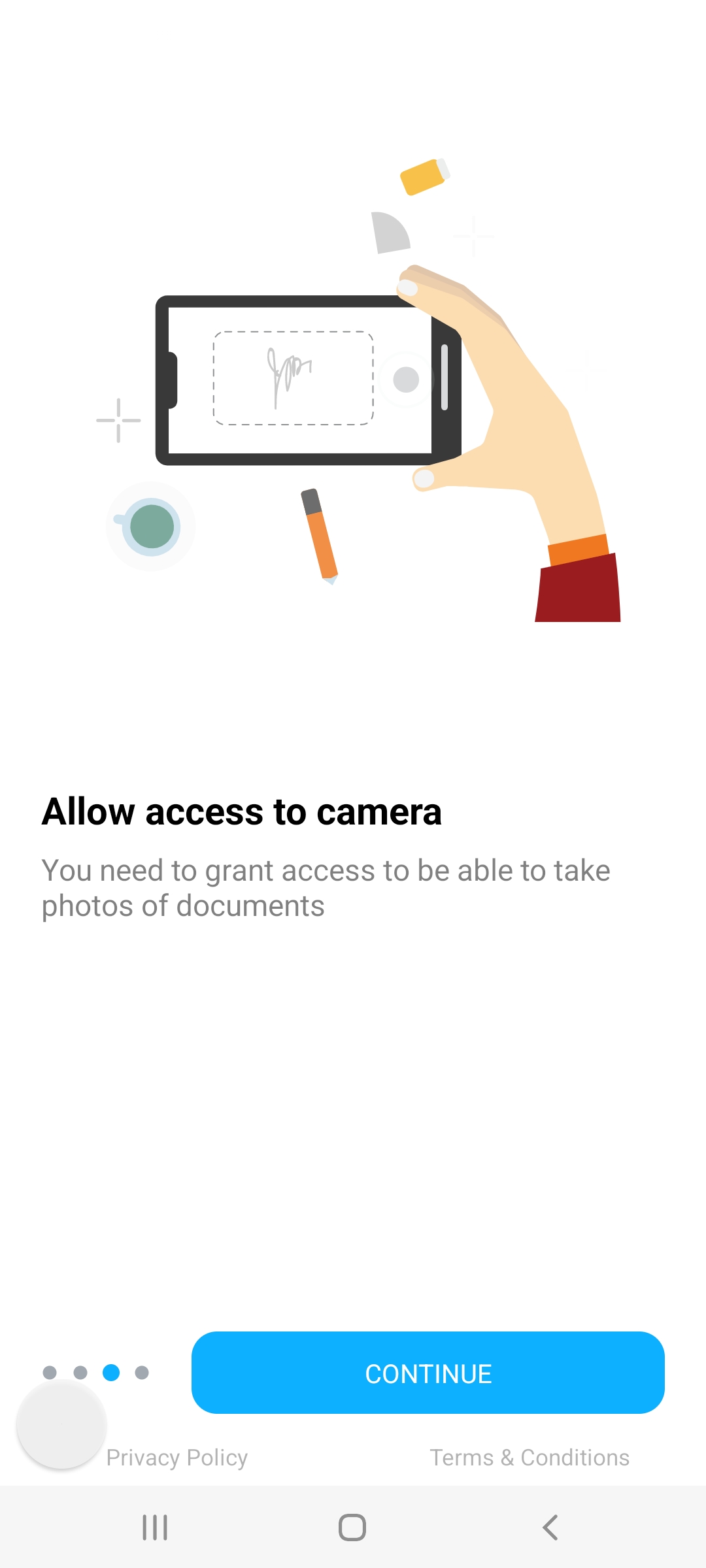
Task: Tap the CONTINUE button
Action: click(x=428, y=1373)
